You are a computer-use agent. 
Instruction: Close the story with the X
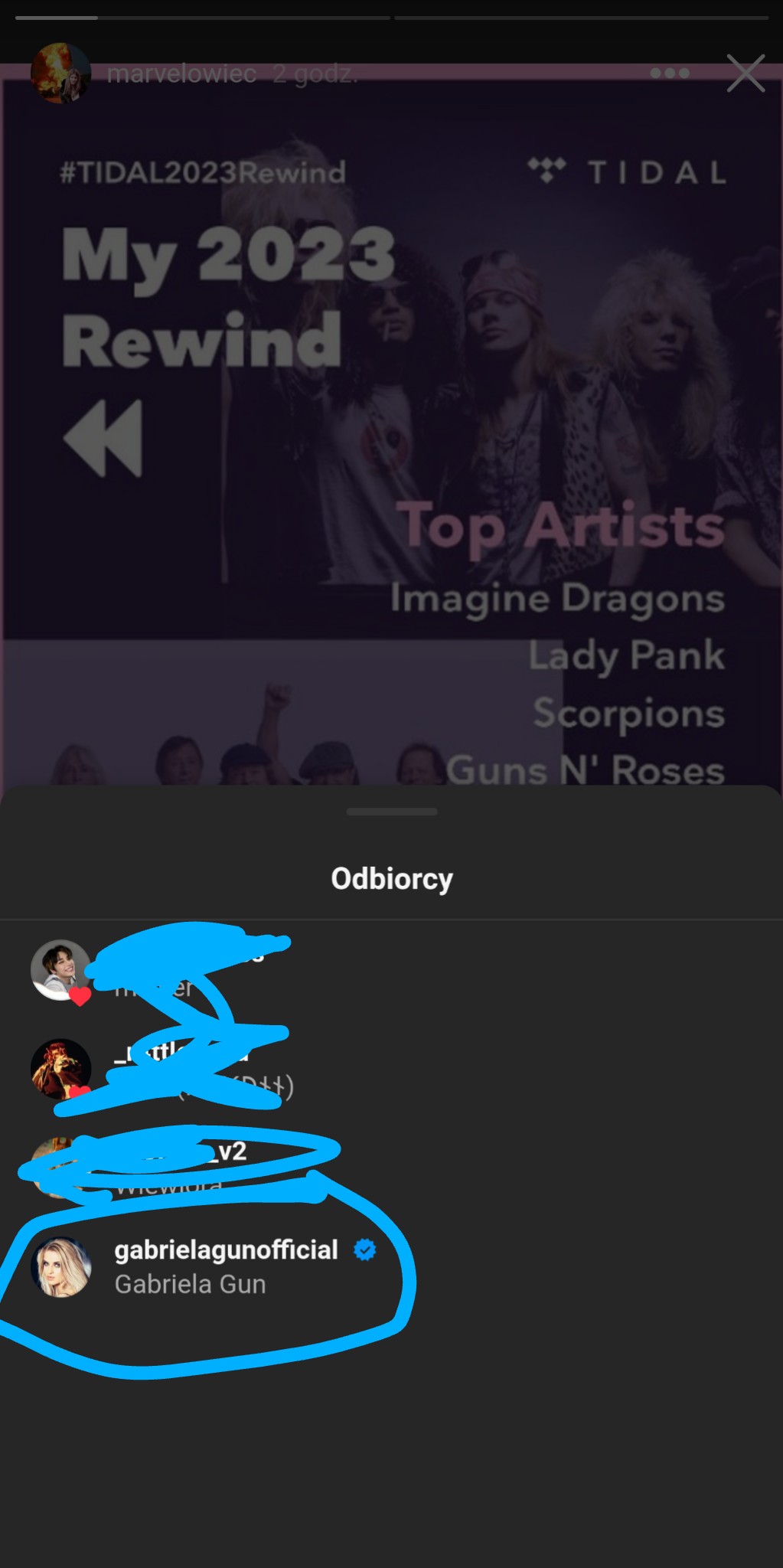click(x=745, y=73)
